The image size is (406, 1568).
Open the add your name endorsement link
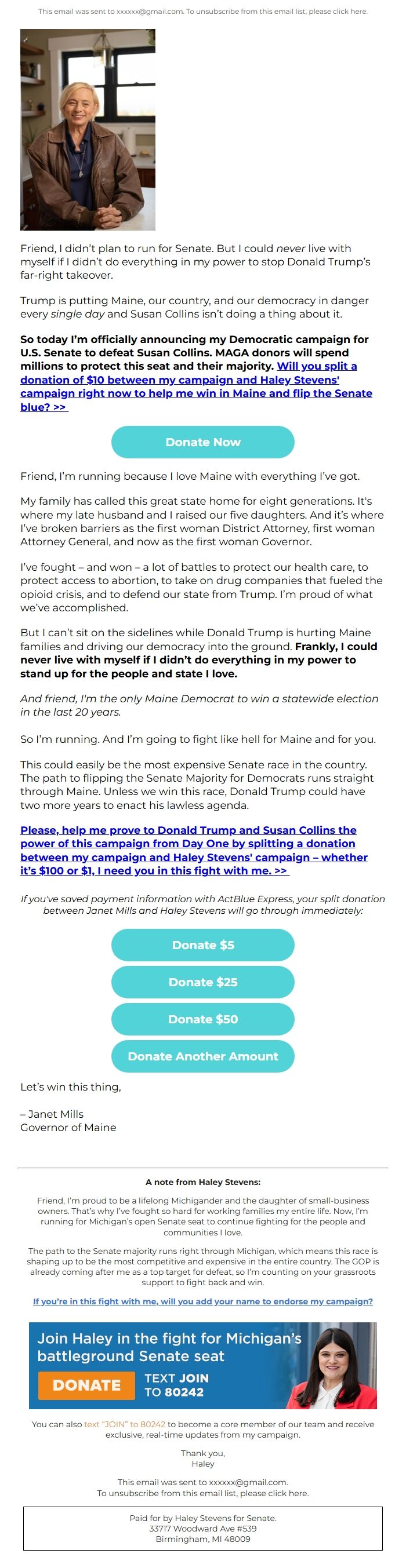tap(202, 1301)
